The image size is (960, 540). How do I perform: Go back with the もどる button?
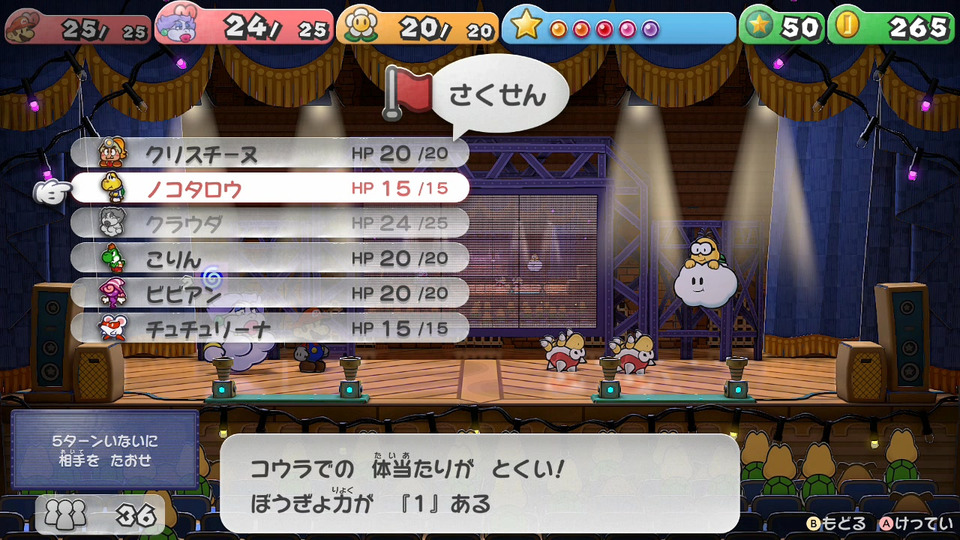[x=837, y=523]
